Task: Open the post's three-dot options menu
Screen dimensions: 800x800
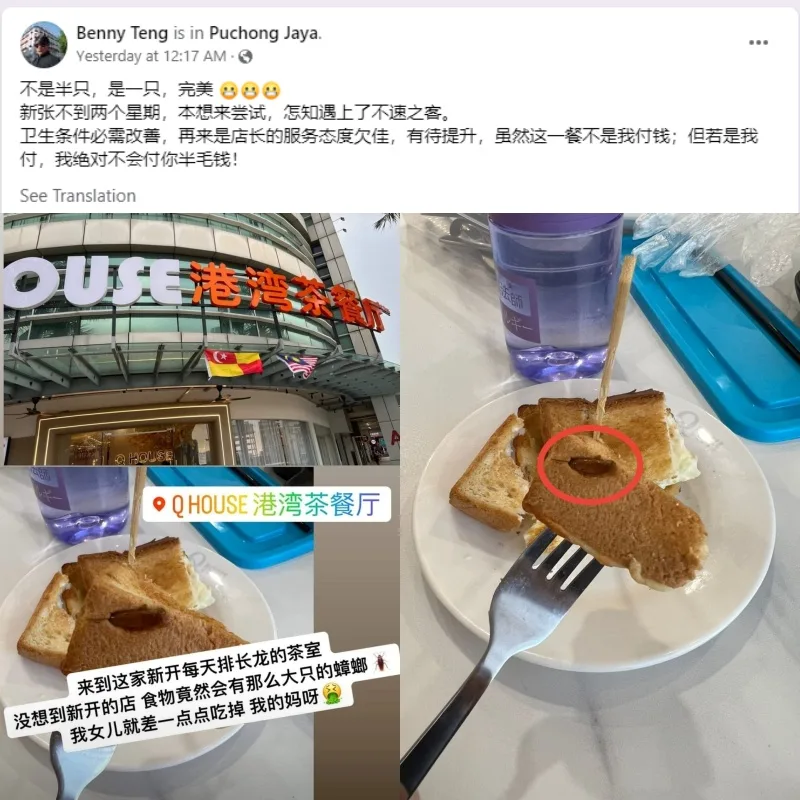Action: [x=759, y=43]
